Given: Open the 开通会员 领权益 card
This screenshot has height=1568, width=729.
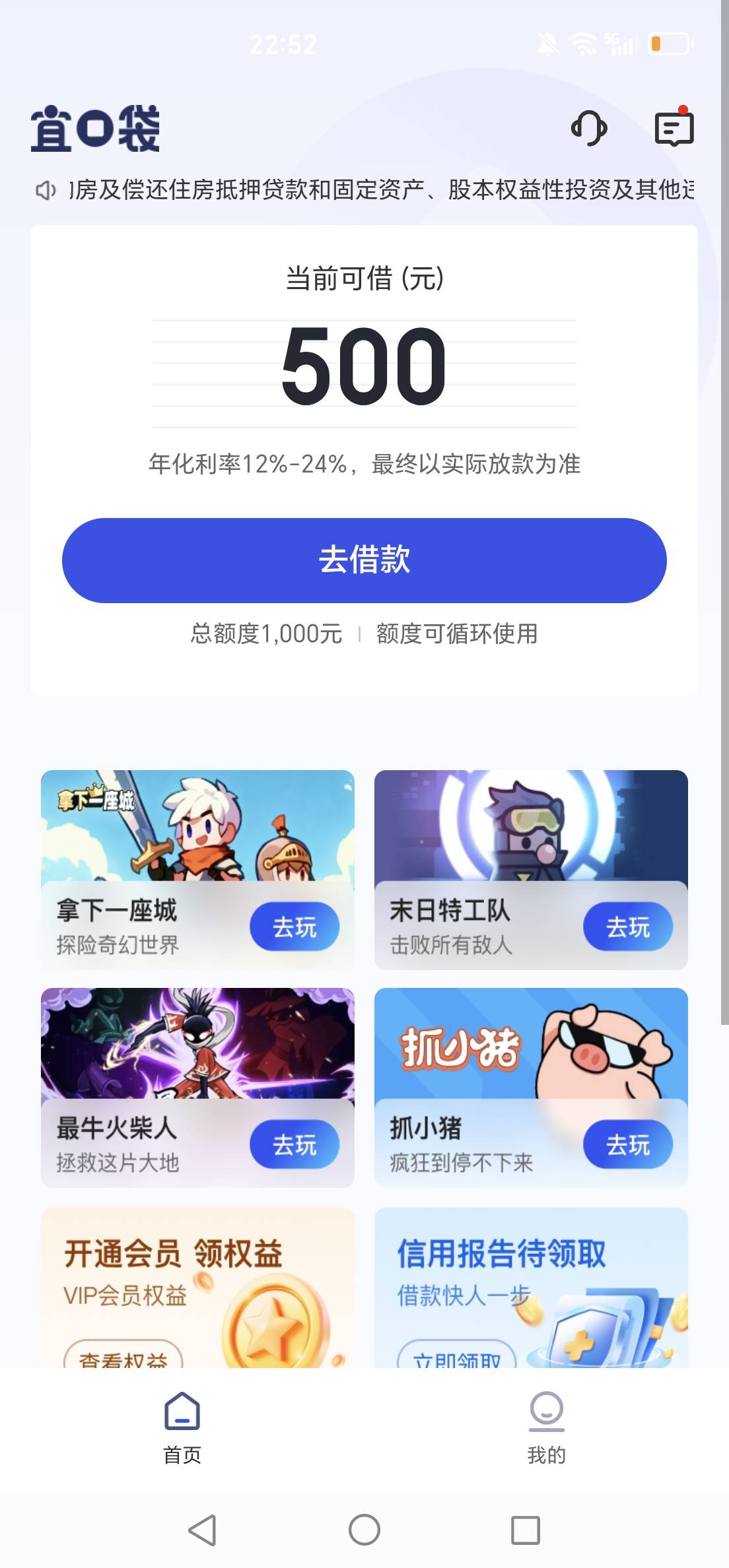Looking at the screenshot, I should tap(197, 1287).
